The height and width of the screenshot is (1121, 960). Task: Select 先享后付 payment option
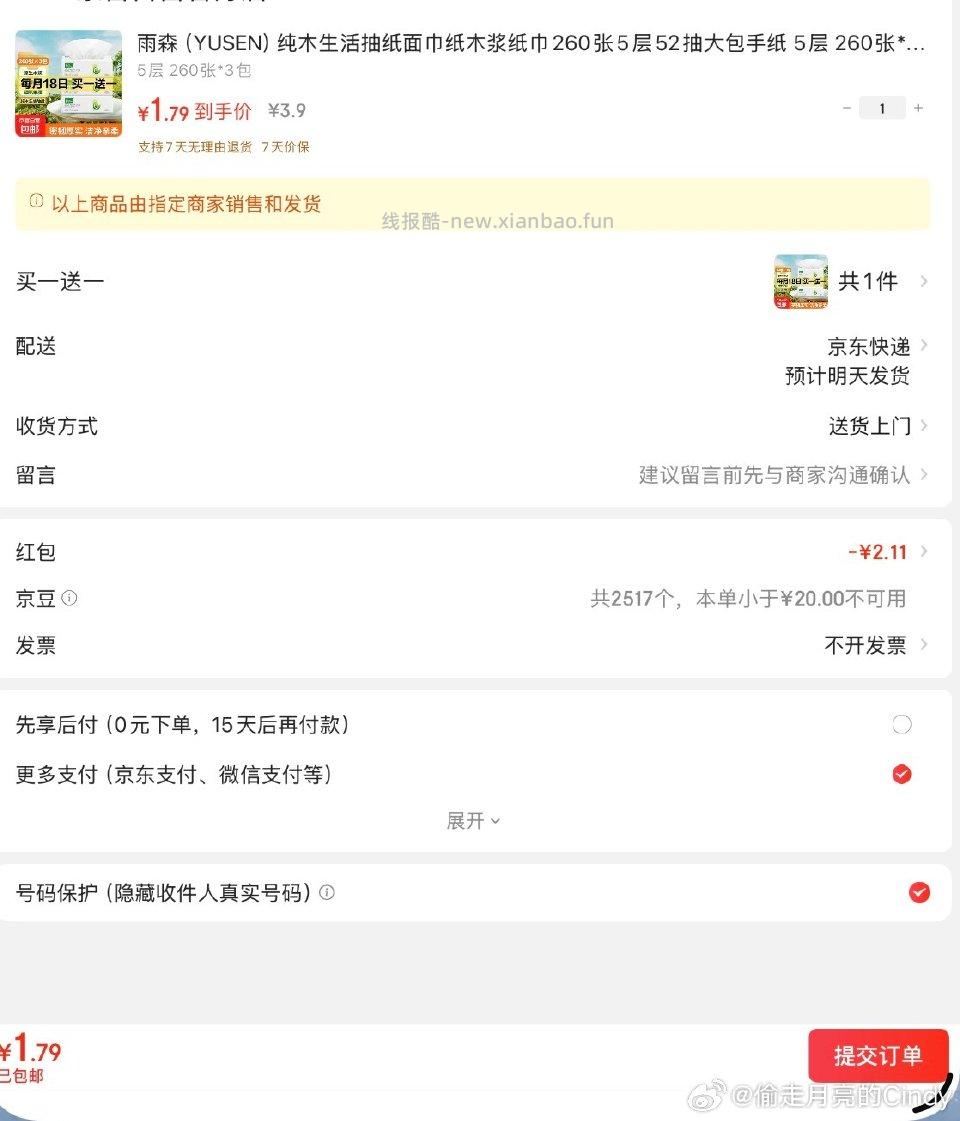(x=902, y=724)
